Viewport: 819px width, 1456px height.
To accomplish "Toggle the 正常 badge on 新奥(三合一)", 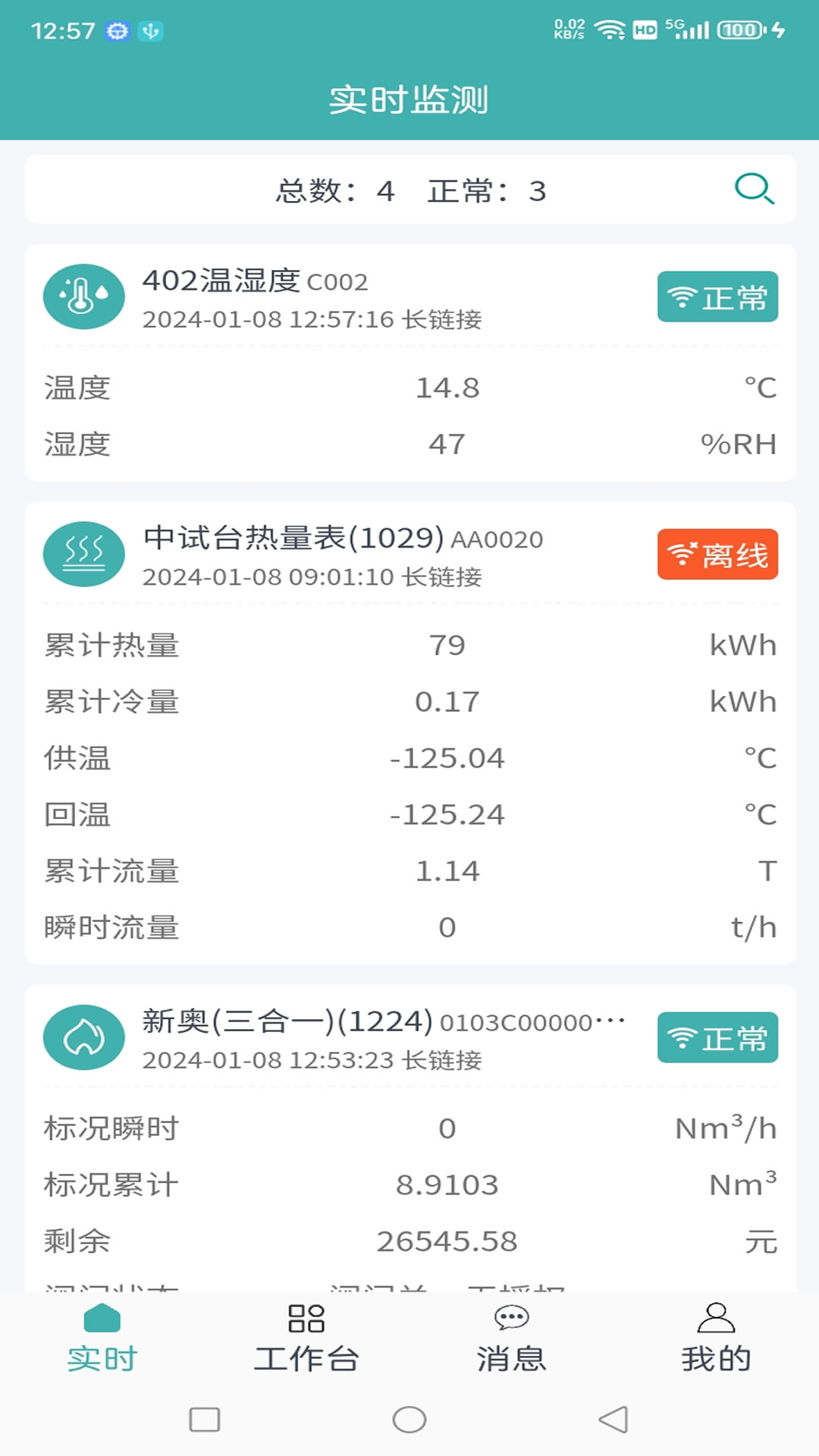I will [717, 1038].
